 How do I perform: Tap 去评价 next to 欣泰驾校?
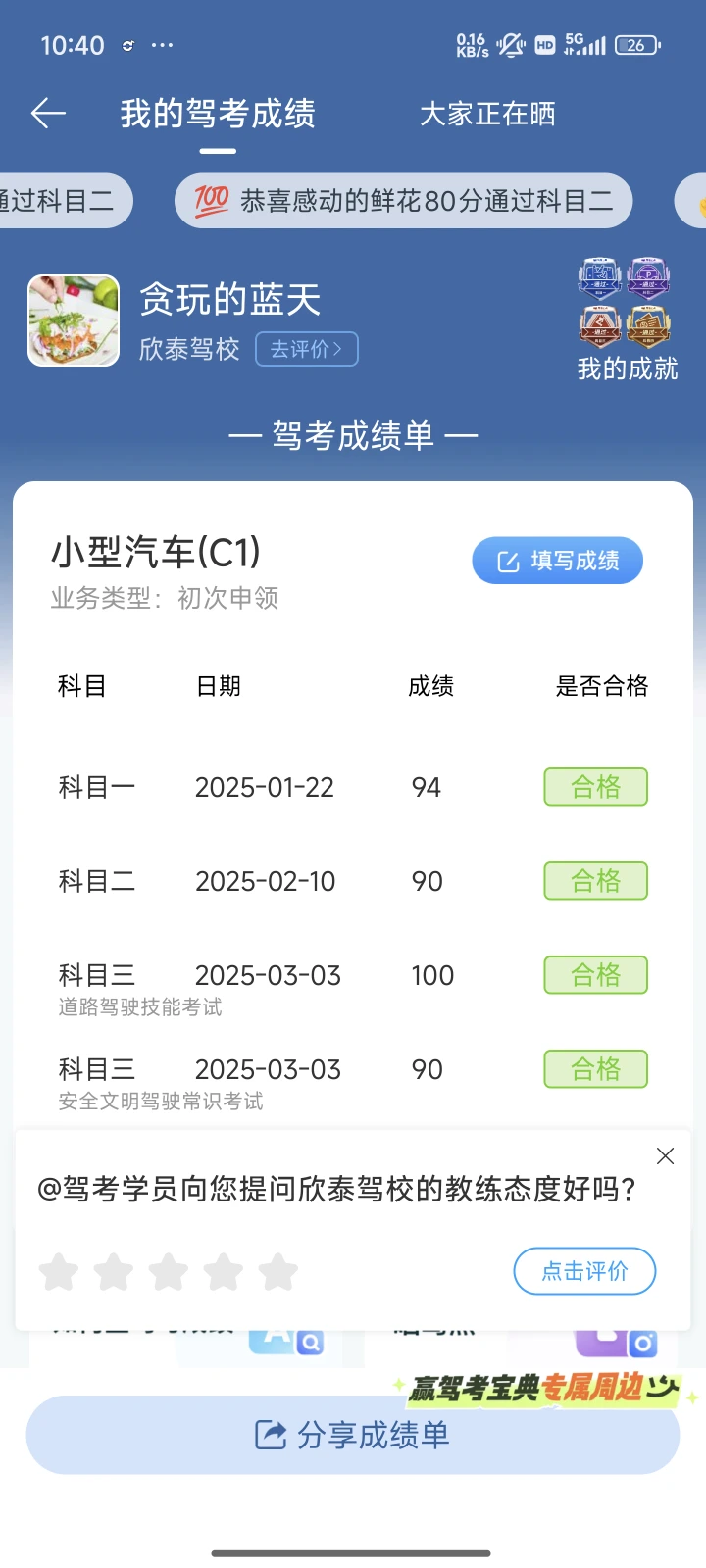[x=307, y=349]
